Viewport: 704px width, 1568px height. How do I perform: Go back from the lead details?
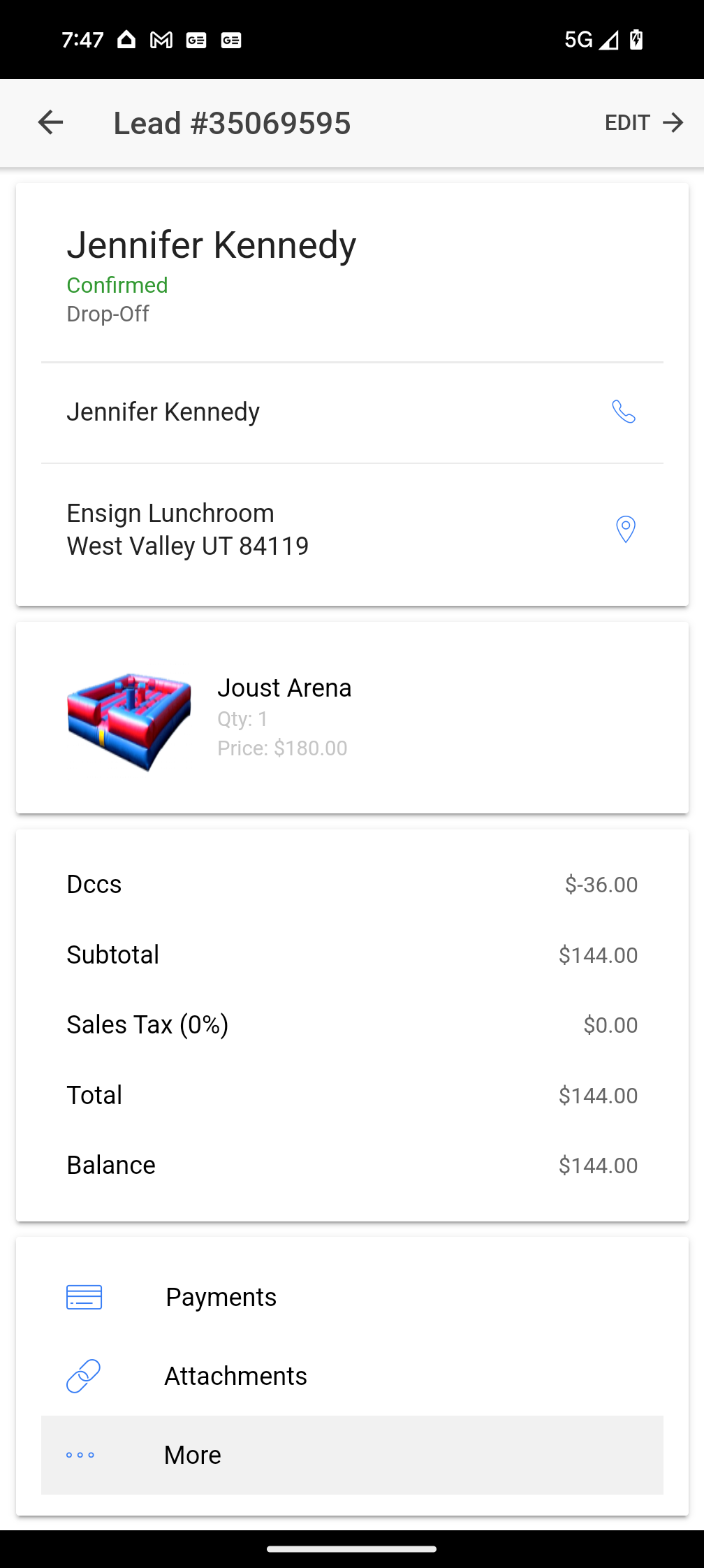tap(50, 122)
